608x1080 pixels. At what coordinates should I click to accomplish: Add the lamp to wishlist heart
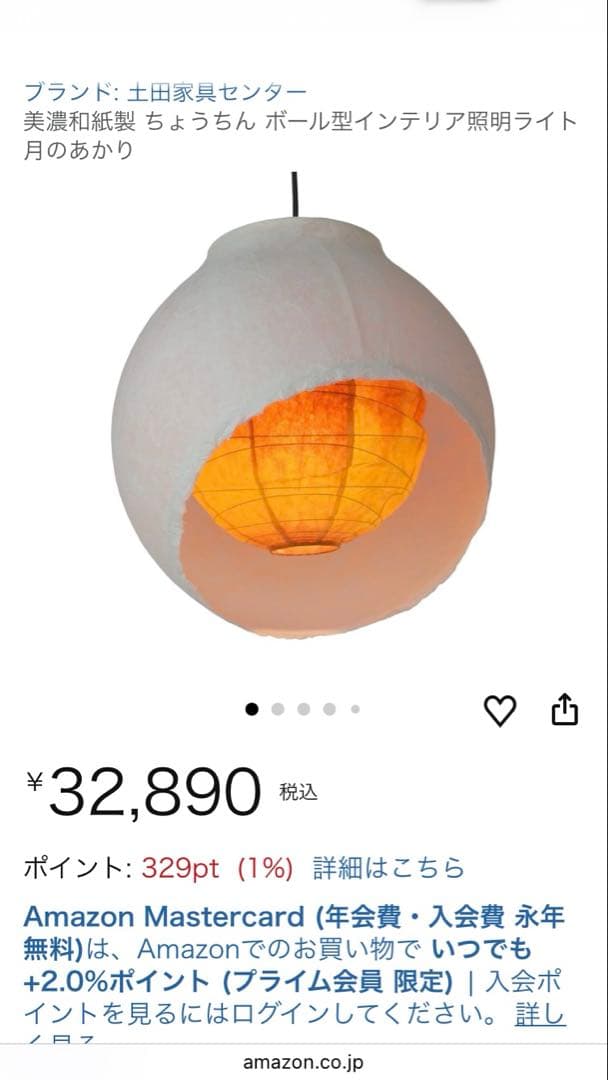pyautogui.click(x=500, y=710)
